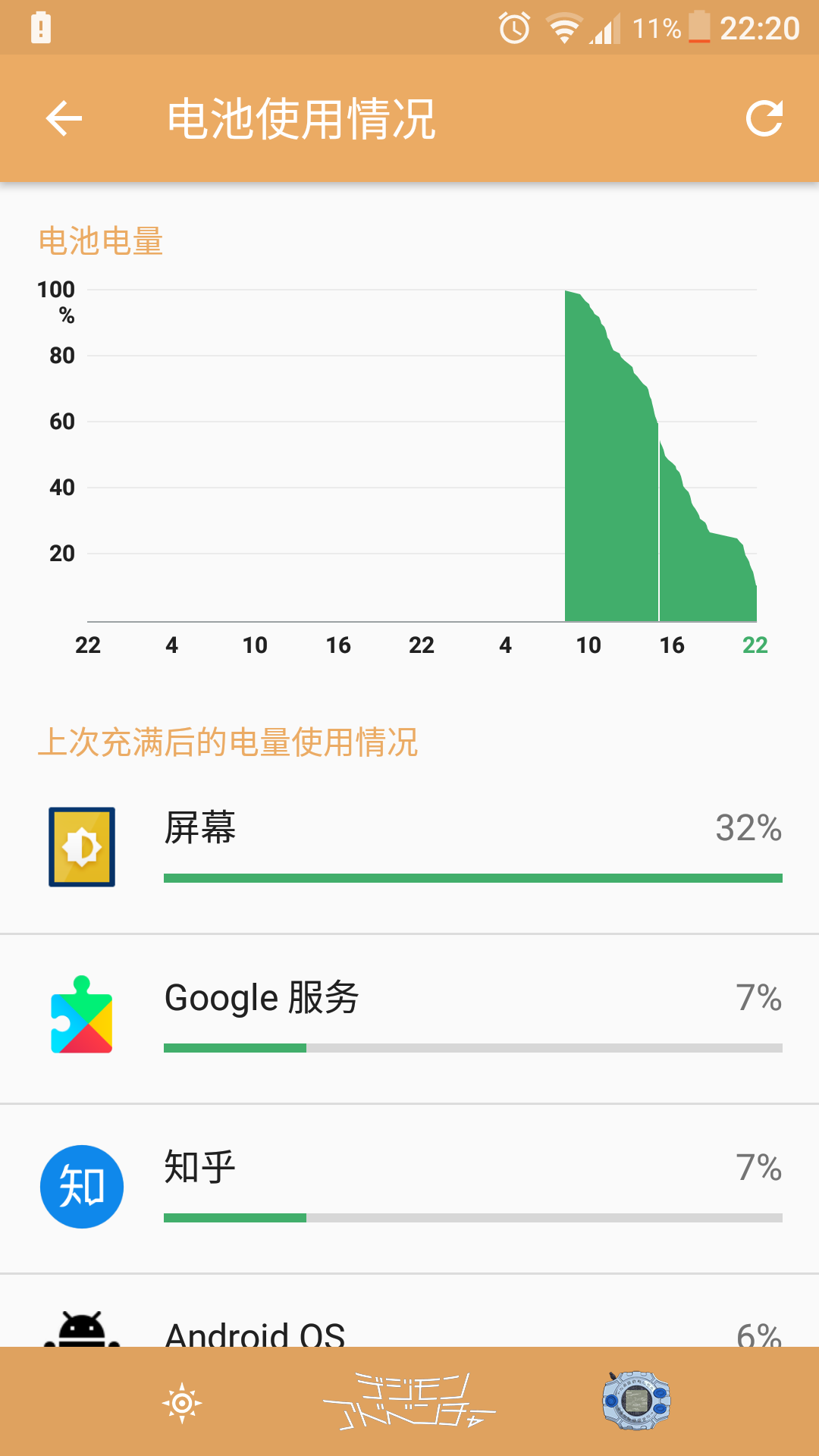The image size is (819, 1456).
Task: Tap the screen usage progress bar at 32%
Action: click(x=470, y=877)
